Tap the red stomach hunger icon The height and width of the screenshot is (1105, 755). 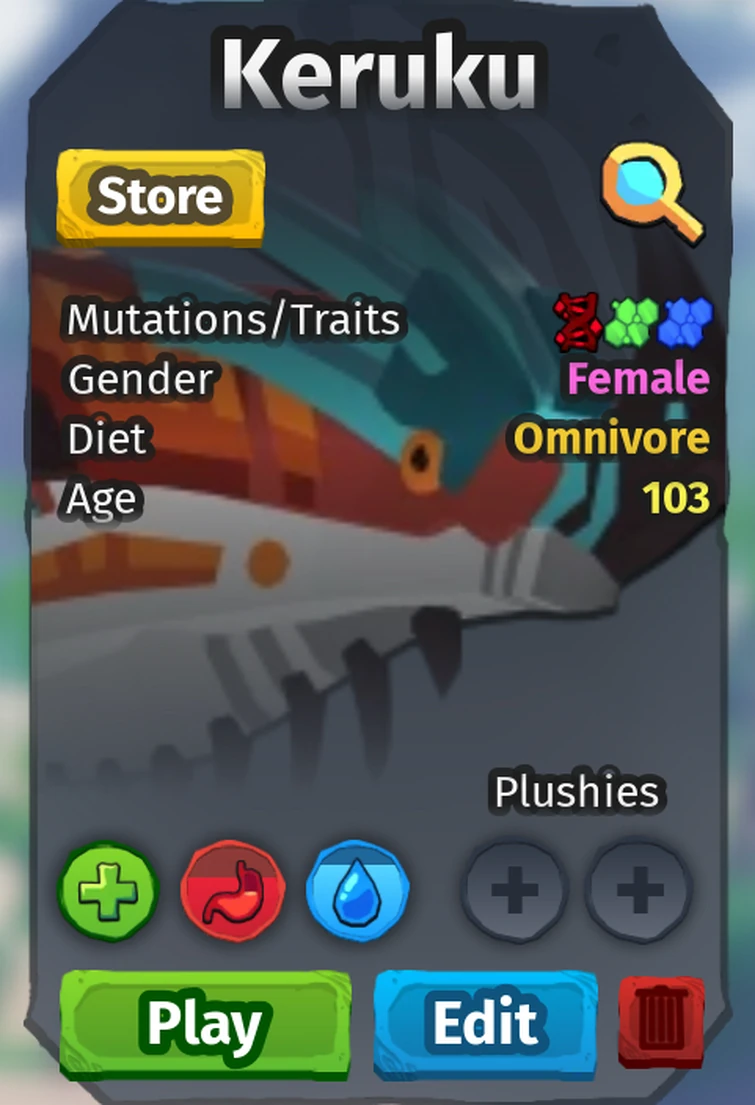(232, 888)
